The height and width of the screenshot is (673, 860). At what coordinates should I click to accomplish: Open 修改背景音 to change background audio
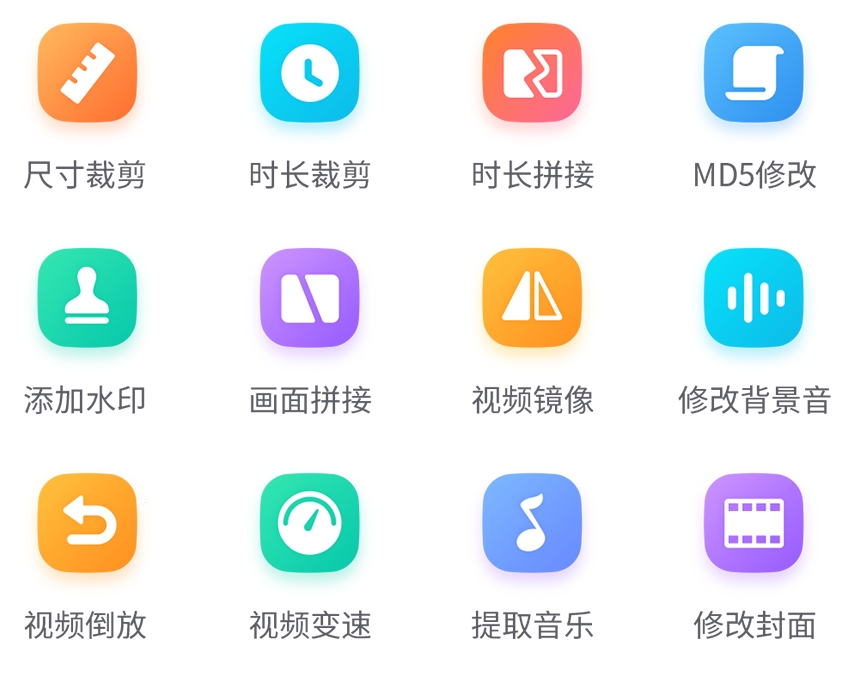point(754,298)
